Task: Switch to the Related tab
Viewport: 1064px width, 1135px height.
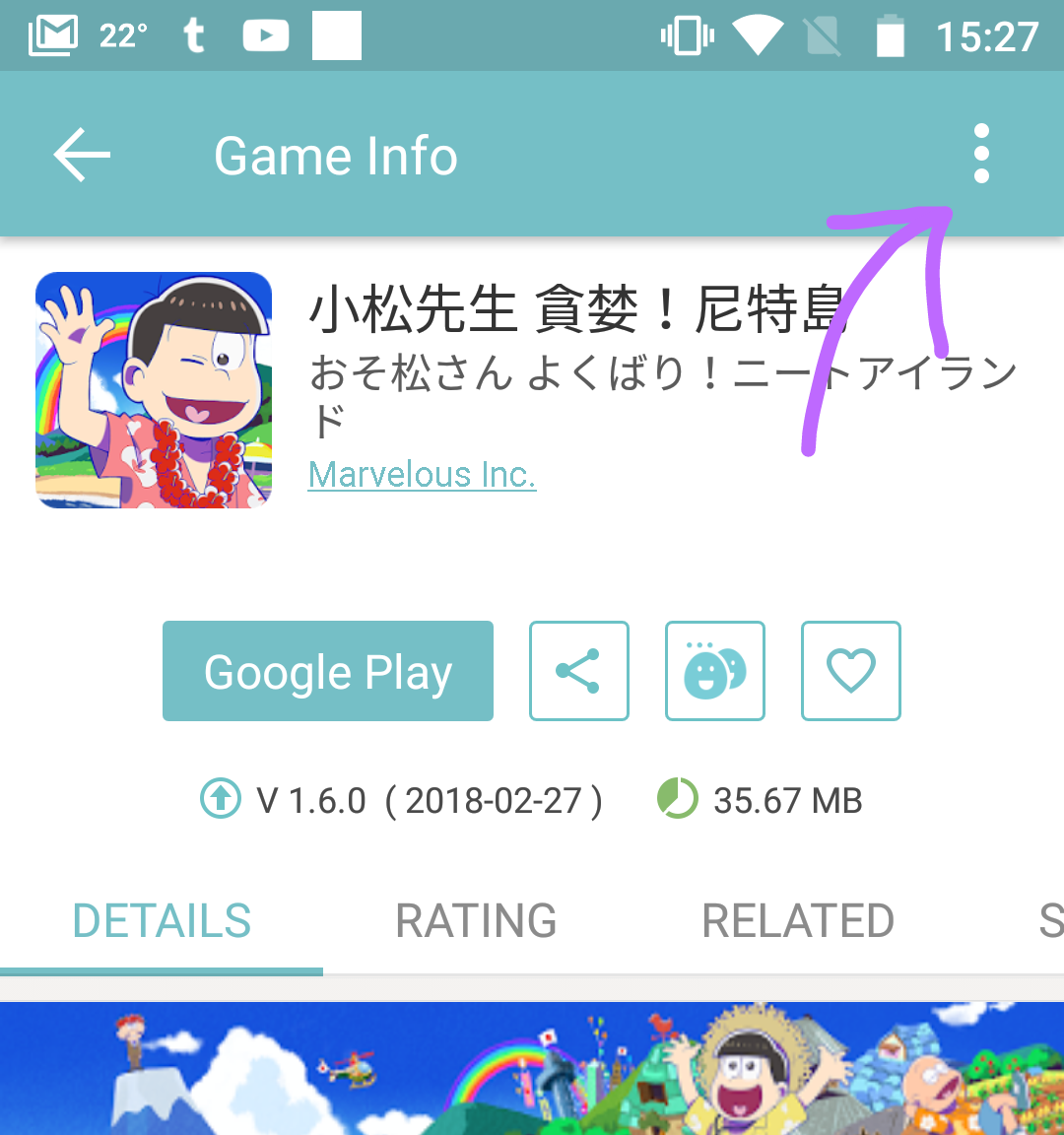Action: point(797,921)
